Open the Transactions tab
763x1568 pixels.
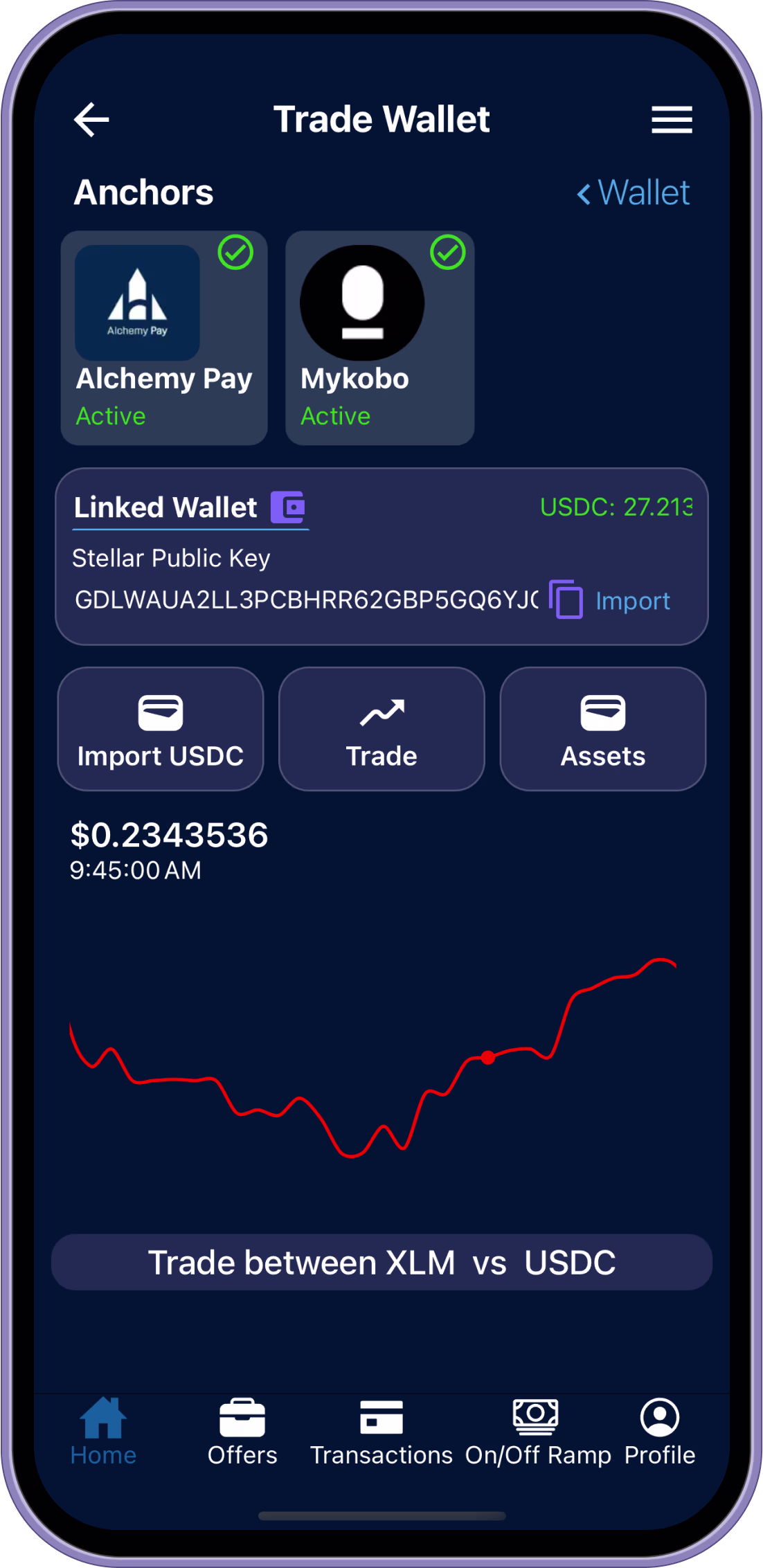point(381,1431)
